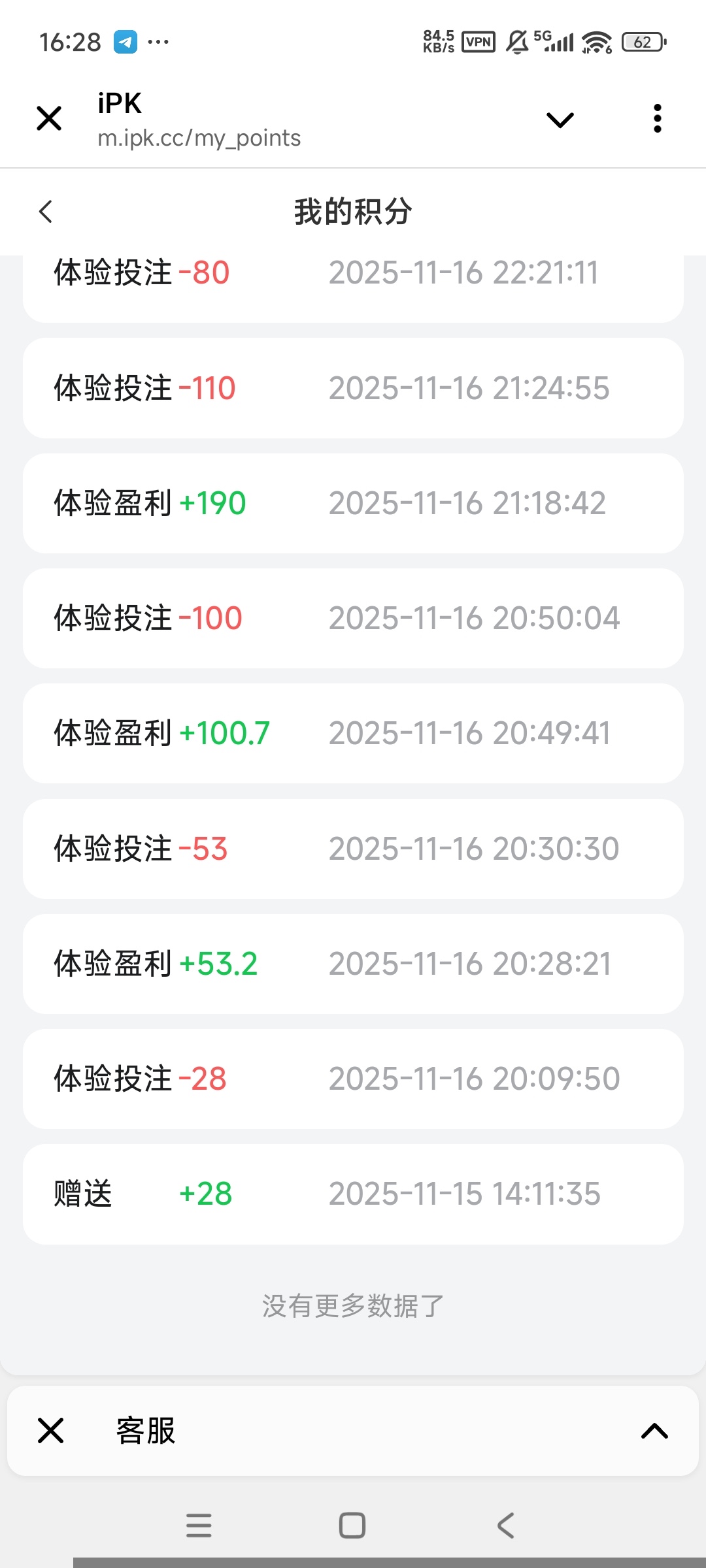Select the 体验盈利 +190 record row
This screenshot has width=706, height=1568.
pyautogui.click(x=353, y=502)
